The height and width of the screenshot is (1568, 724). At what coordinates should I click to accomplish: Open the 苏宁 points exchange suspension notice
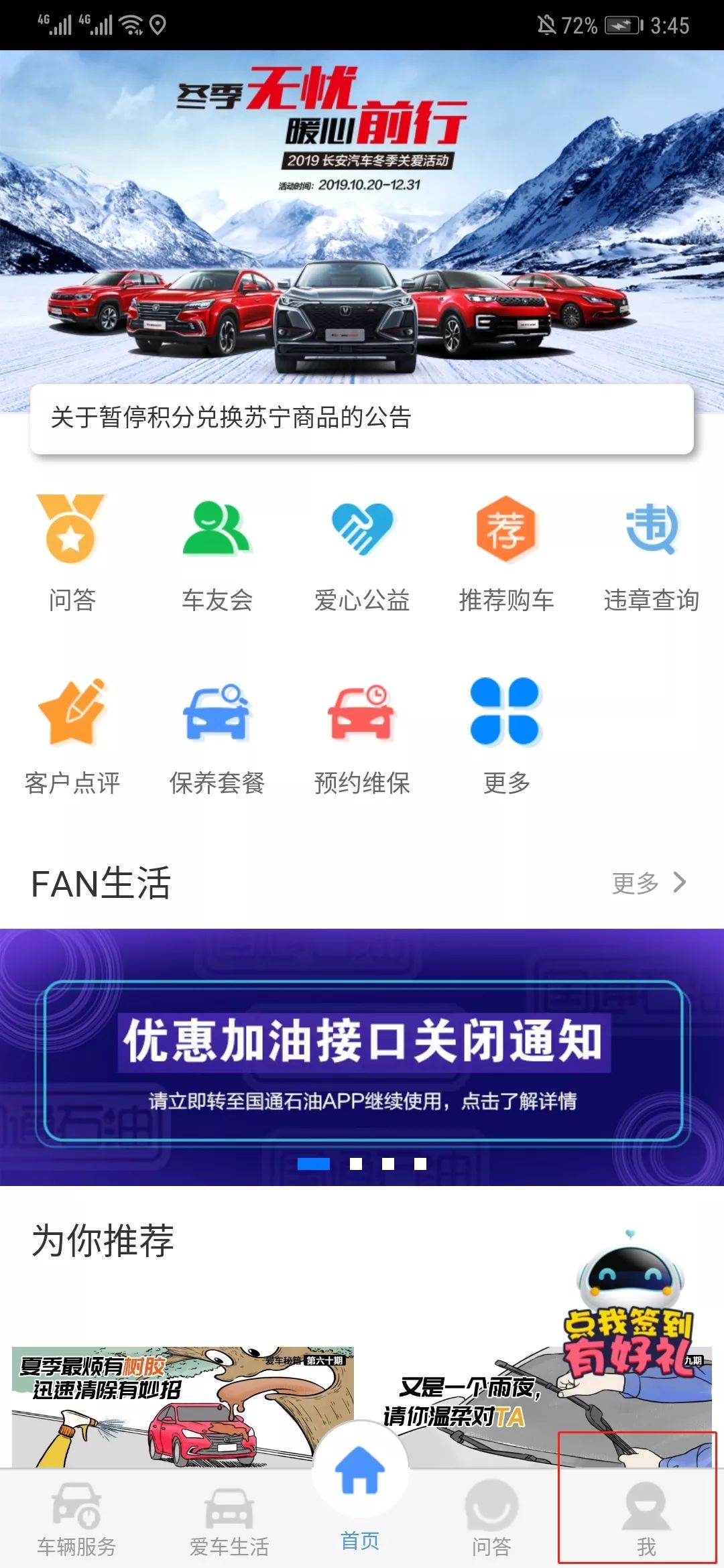pyautogui.click(x=362, y=418)
